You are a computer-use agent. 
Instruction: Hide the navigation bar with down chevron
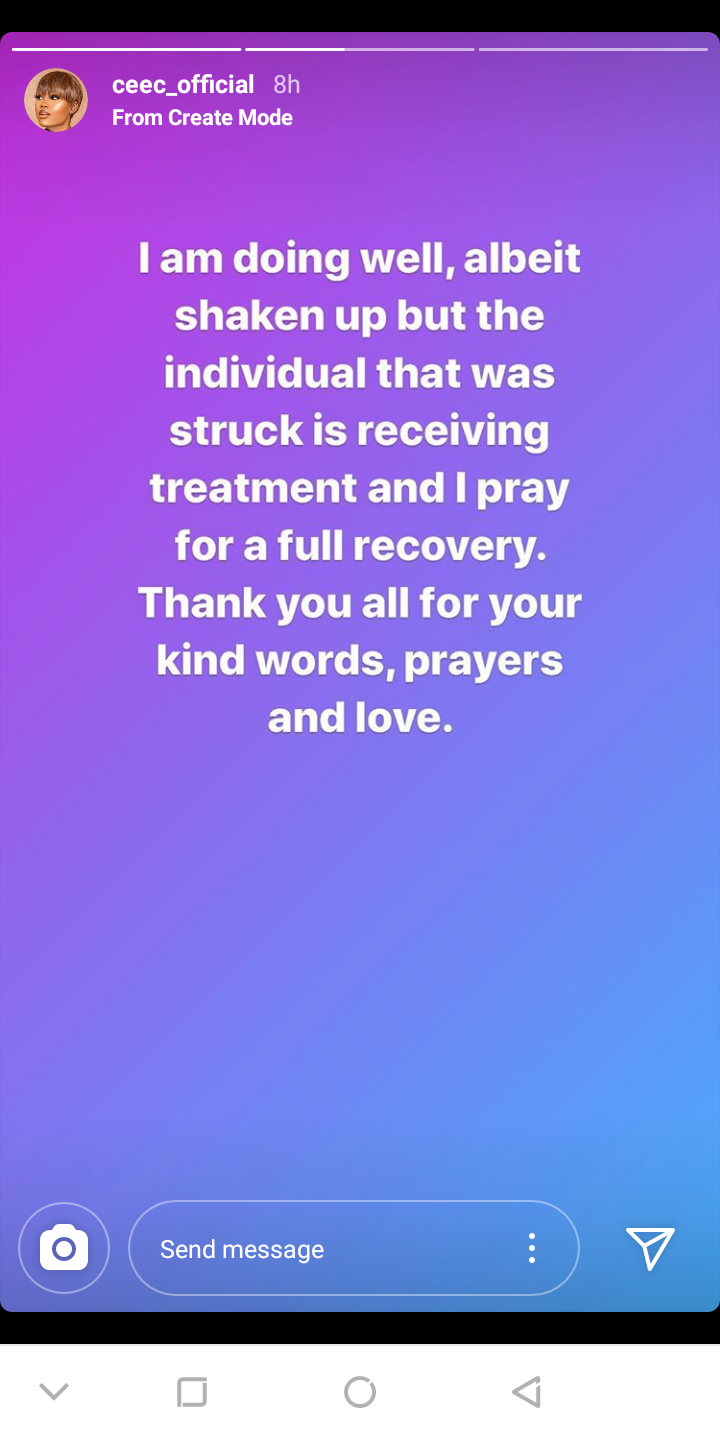coord(54,1392)
